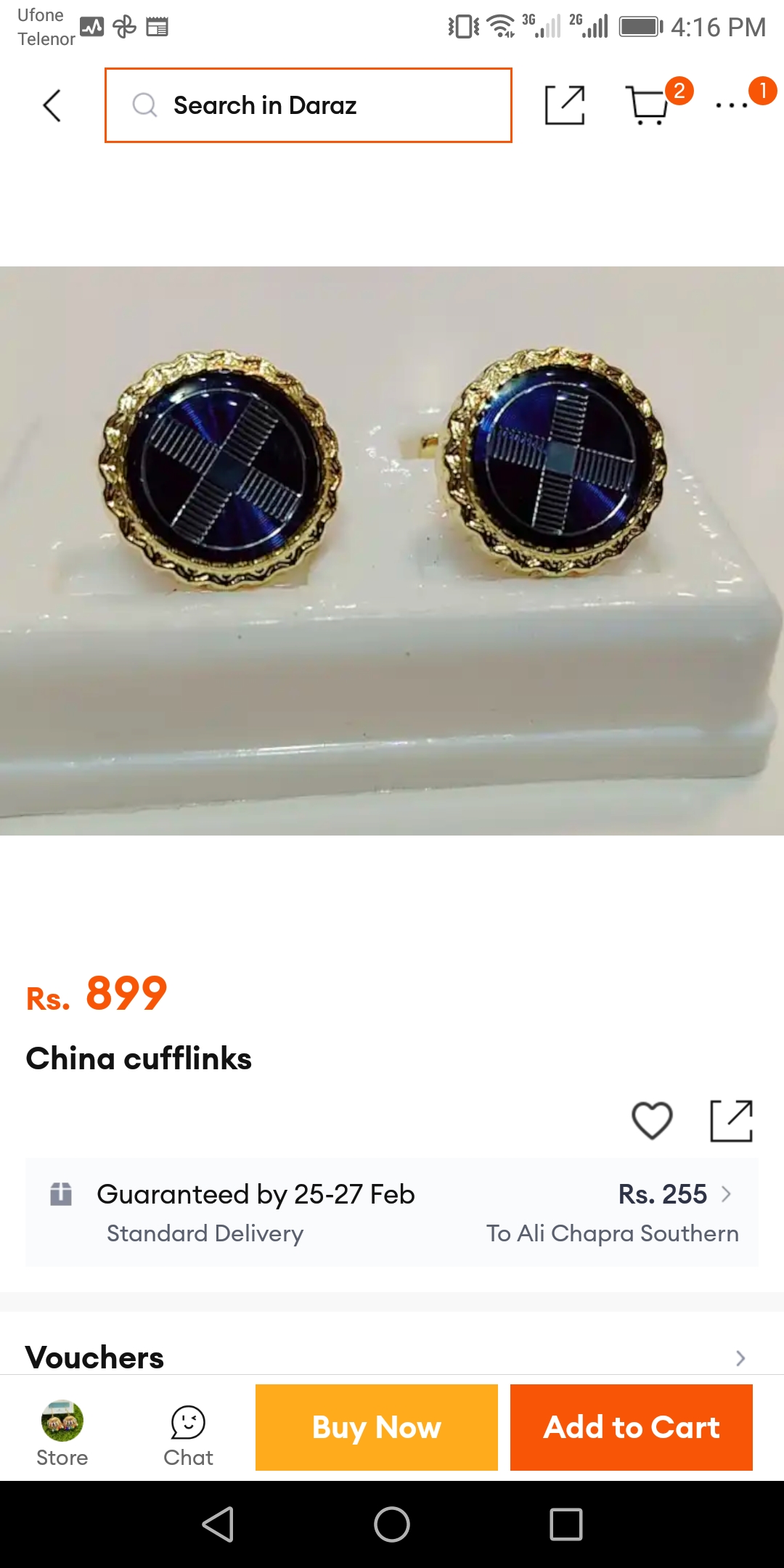This screenshot has height=1568, width=784.
Task: Open the shopping cart
Action: click(648, 106)
